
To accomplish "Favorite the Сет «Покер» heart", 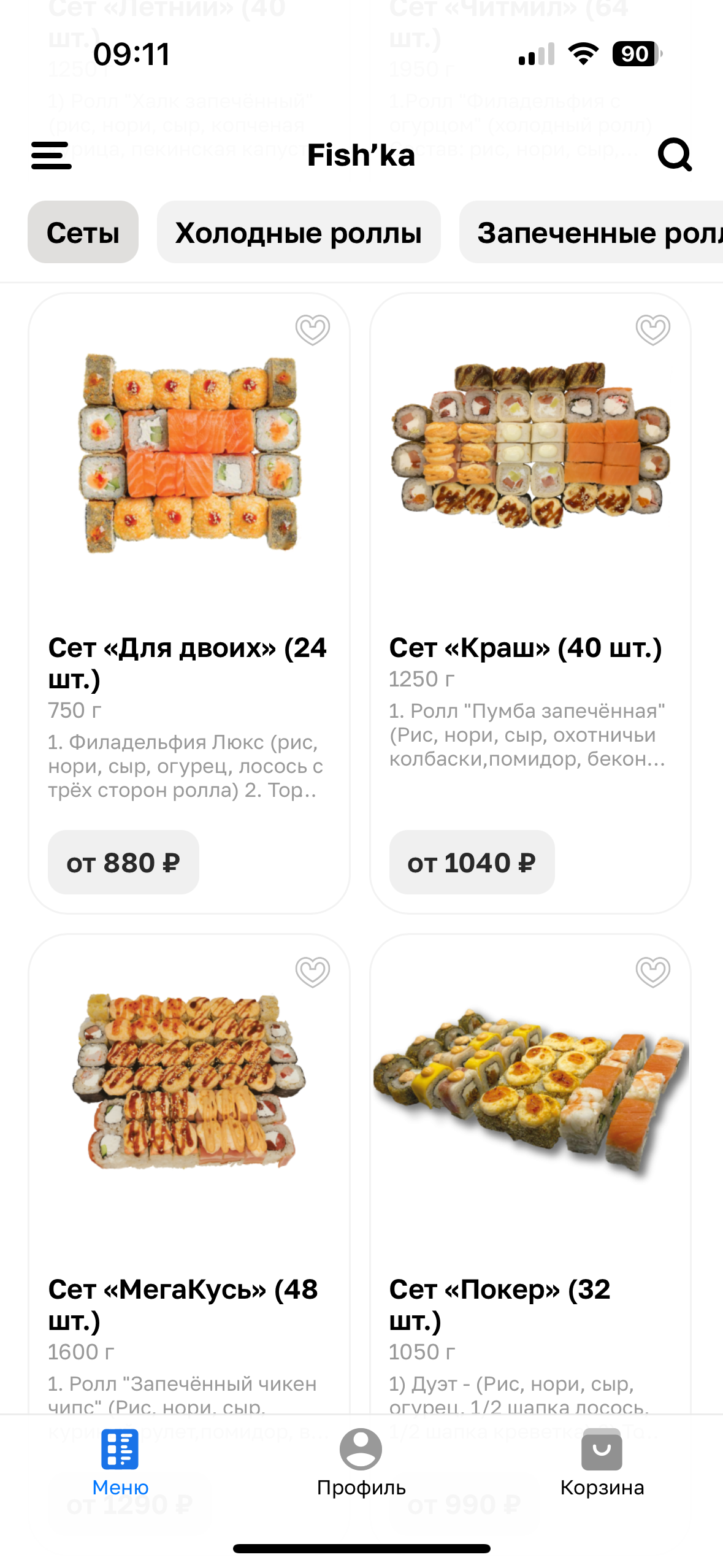I will tap(652, 971).
